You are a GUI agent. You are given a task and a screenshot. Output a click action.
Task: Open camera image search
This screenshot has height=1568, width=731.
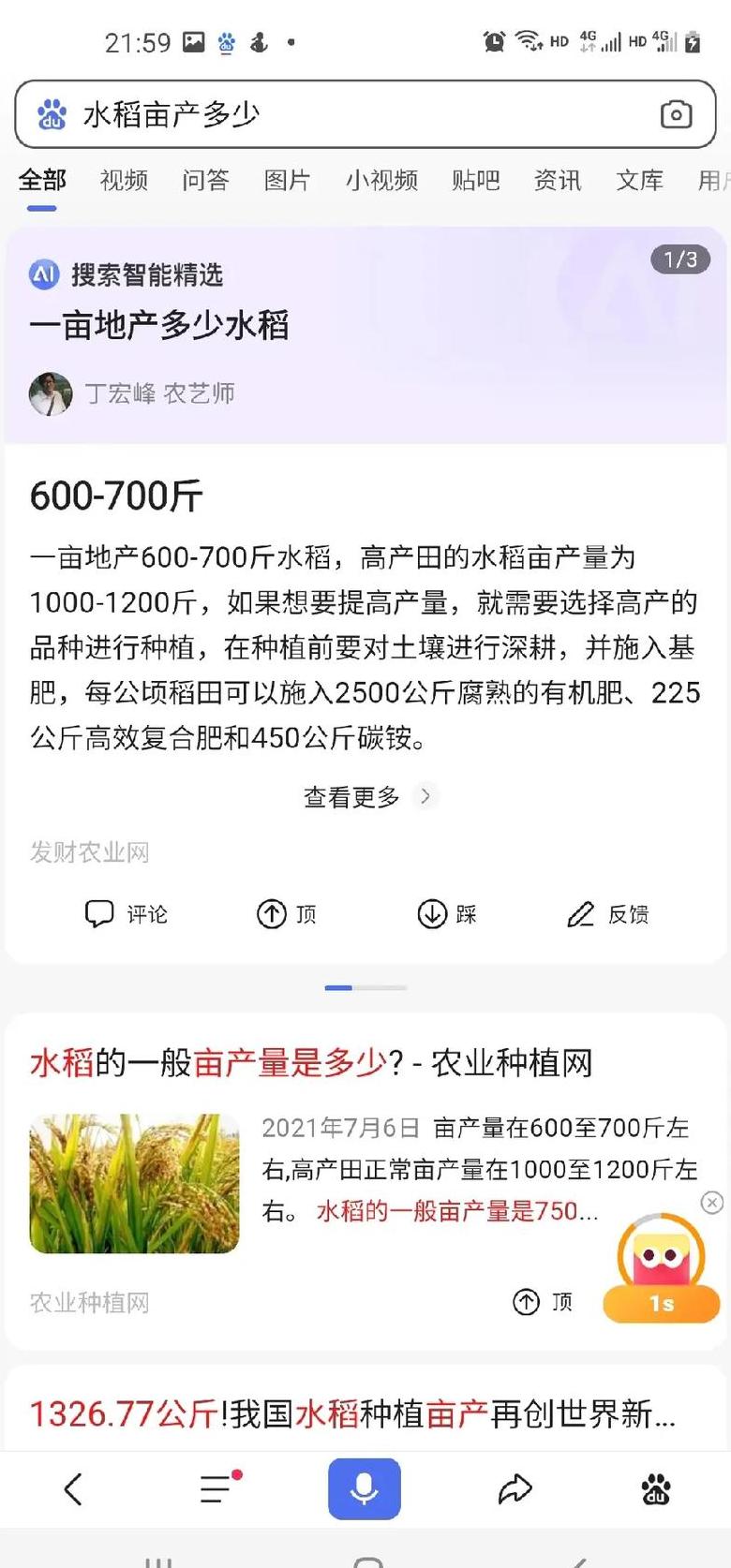tap(676, 114)
